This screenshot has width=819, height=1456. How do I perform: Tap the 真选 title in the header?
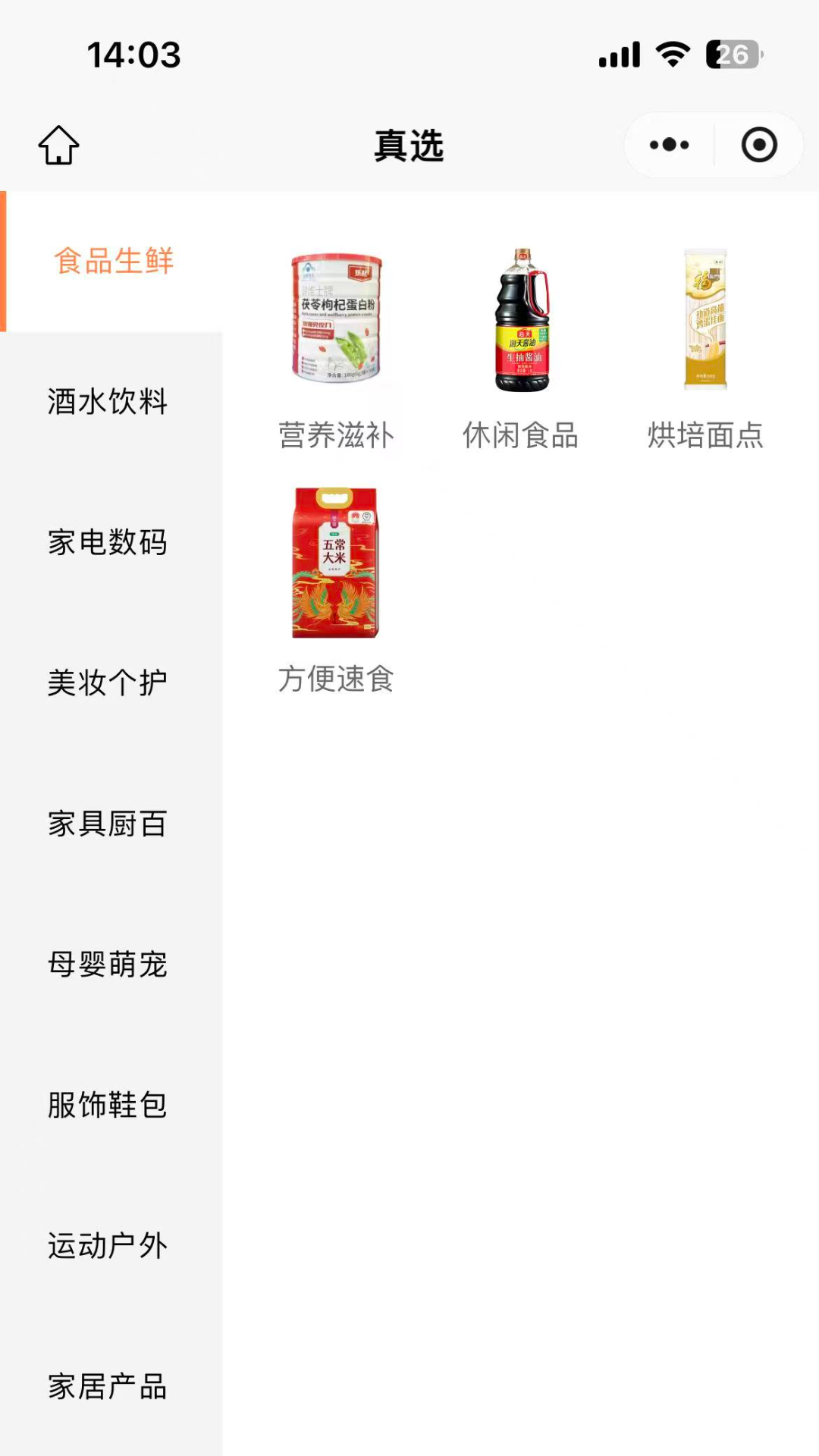coord(409,144)
